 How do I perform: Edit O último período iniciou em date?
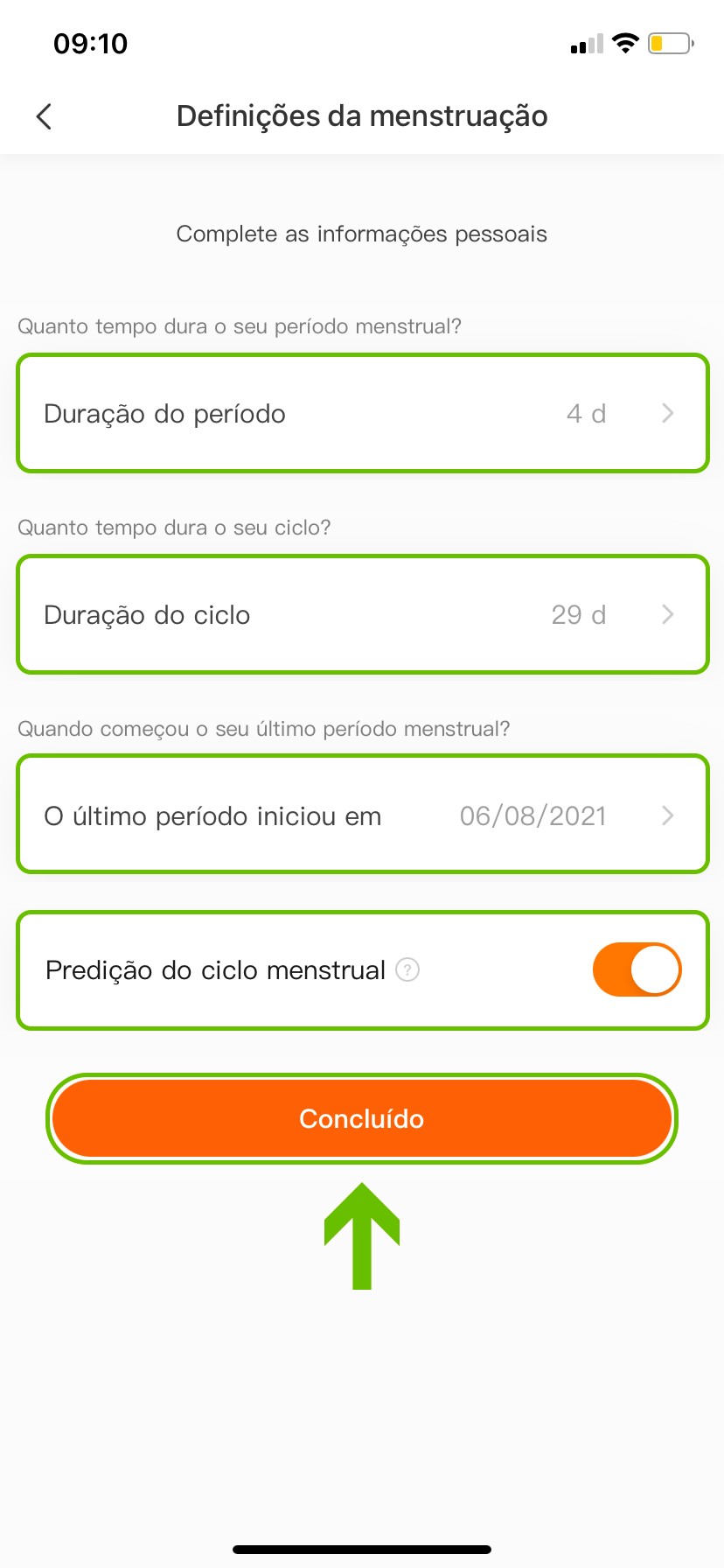point(362,815)
